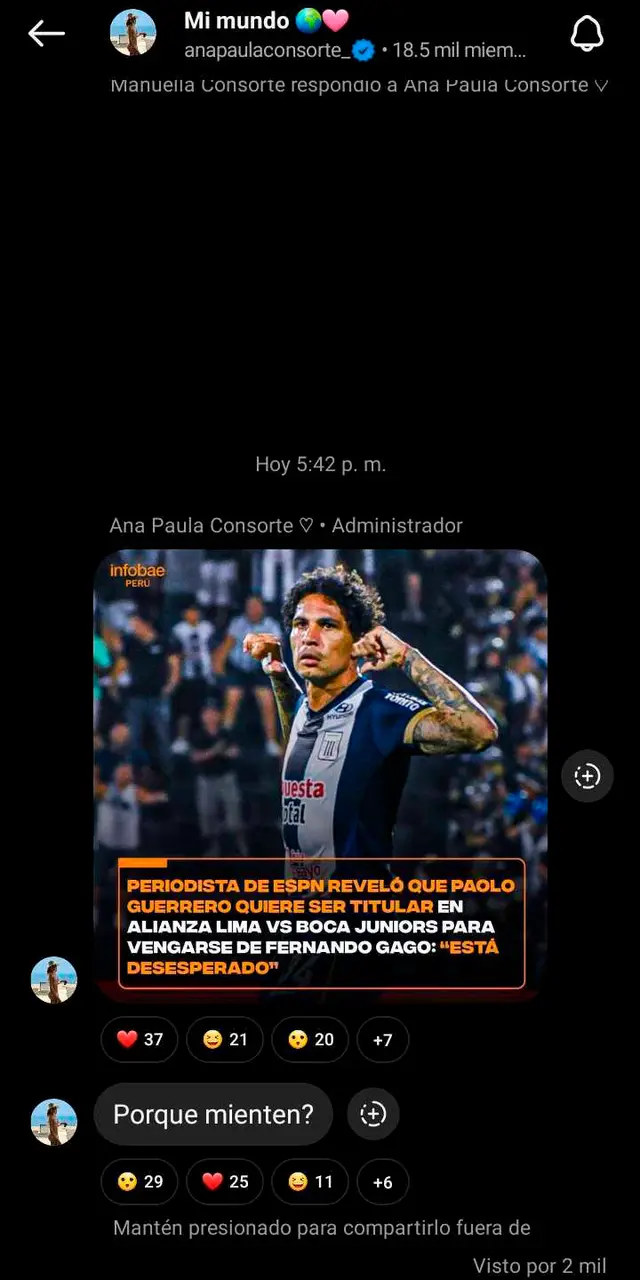640x1280 pixels.
Task: Go back with the arrow icon
Action: 46,34
